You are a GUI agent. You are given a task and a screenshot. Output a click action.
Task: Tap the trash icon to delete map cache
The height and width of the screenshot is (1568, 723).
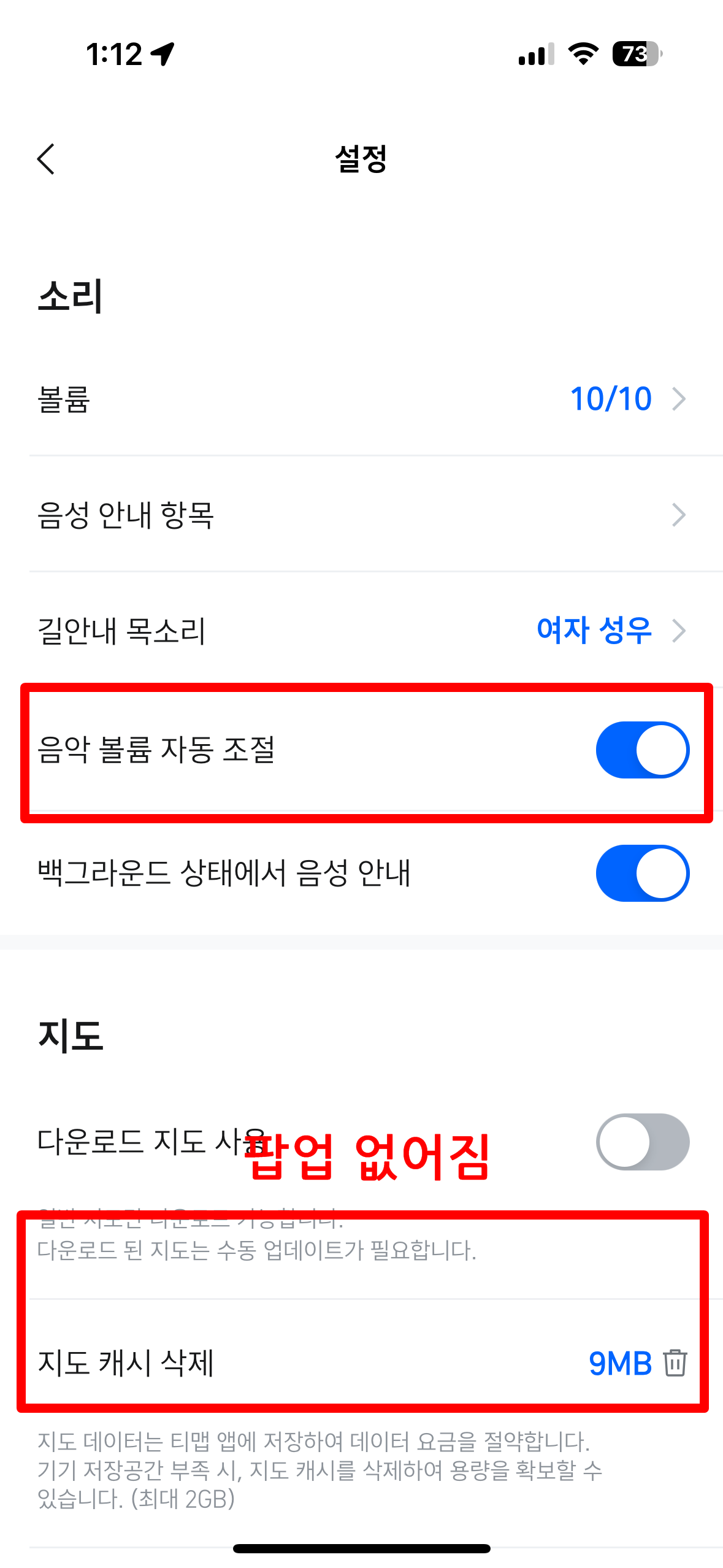675,1363
